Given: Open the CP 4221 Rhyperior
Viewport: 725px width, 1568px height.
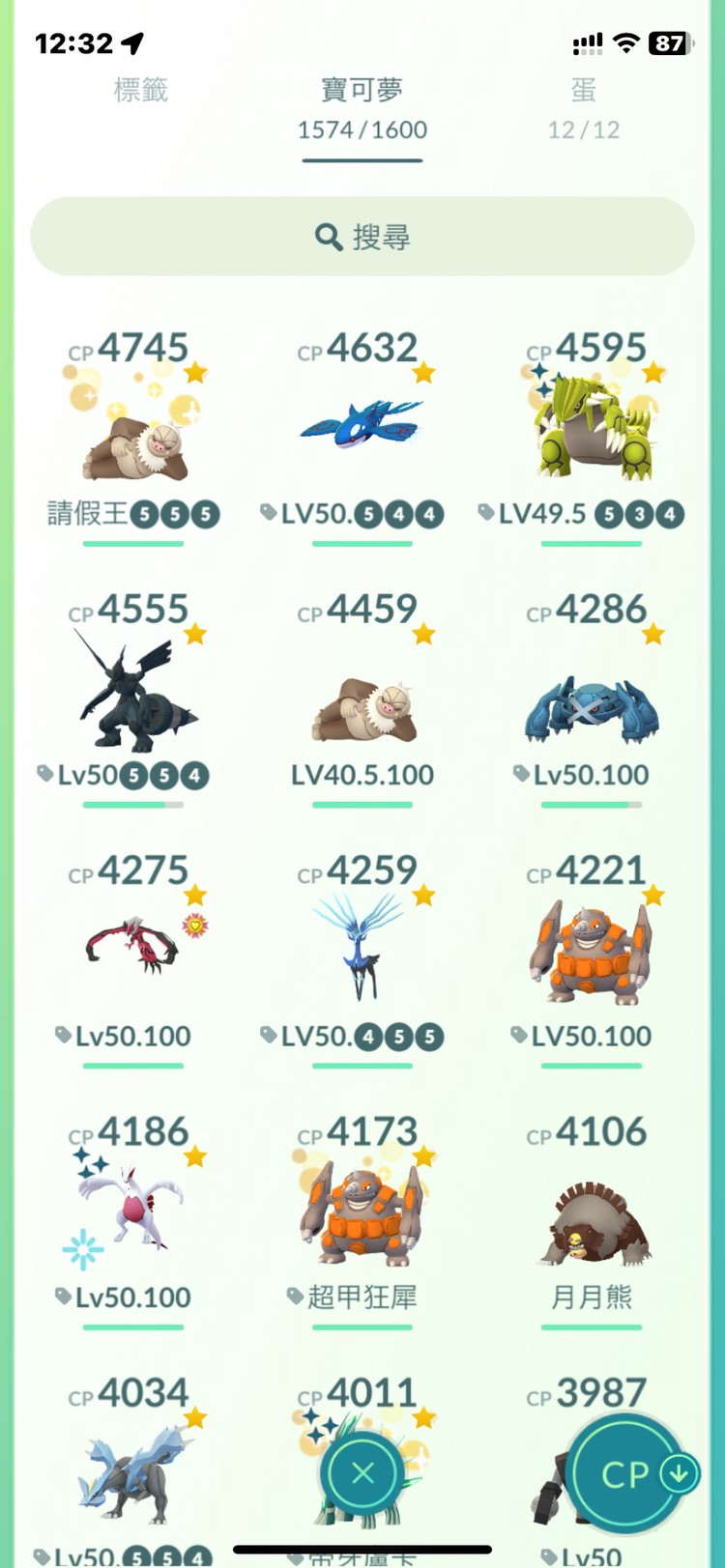Looking at the screenshot, I should point(592,952).
